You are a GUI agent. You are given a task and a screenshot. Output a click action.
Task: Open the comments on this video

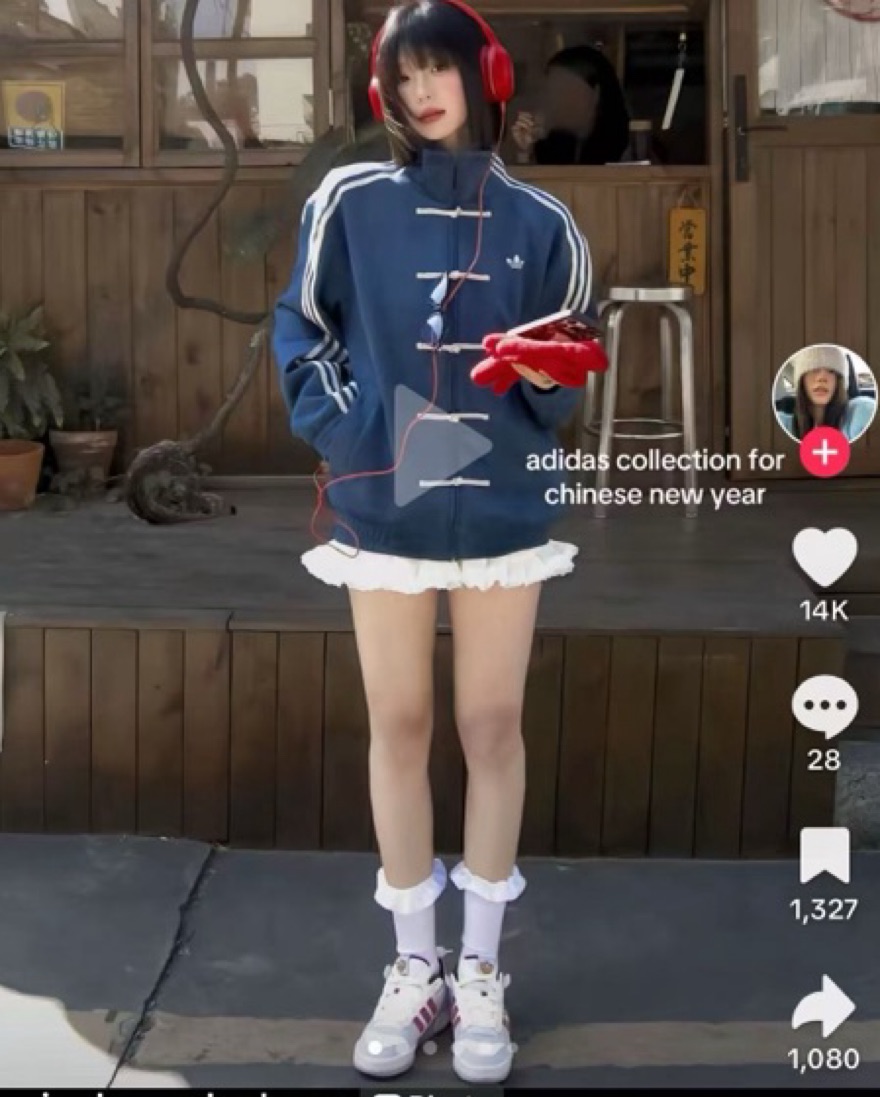(x=824, y=706)
